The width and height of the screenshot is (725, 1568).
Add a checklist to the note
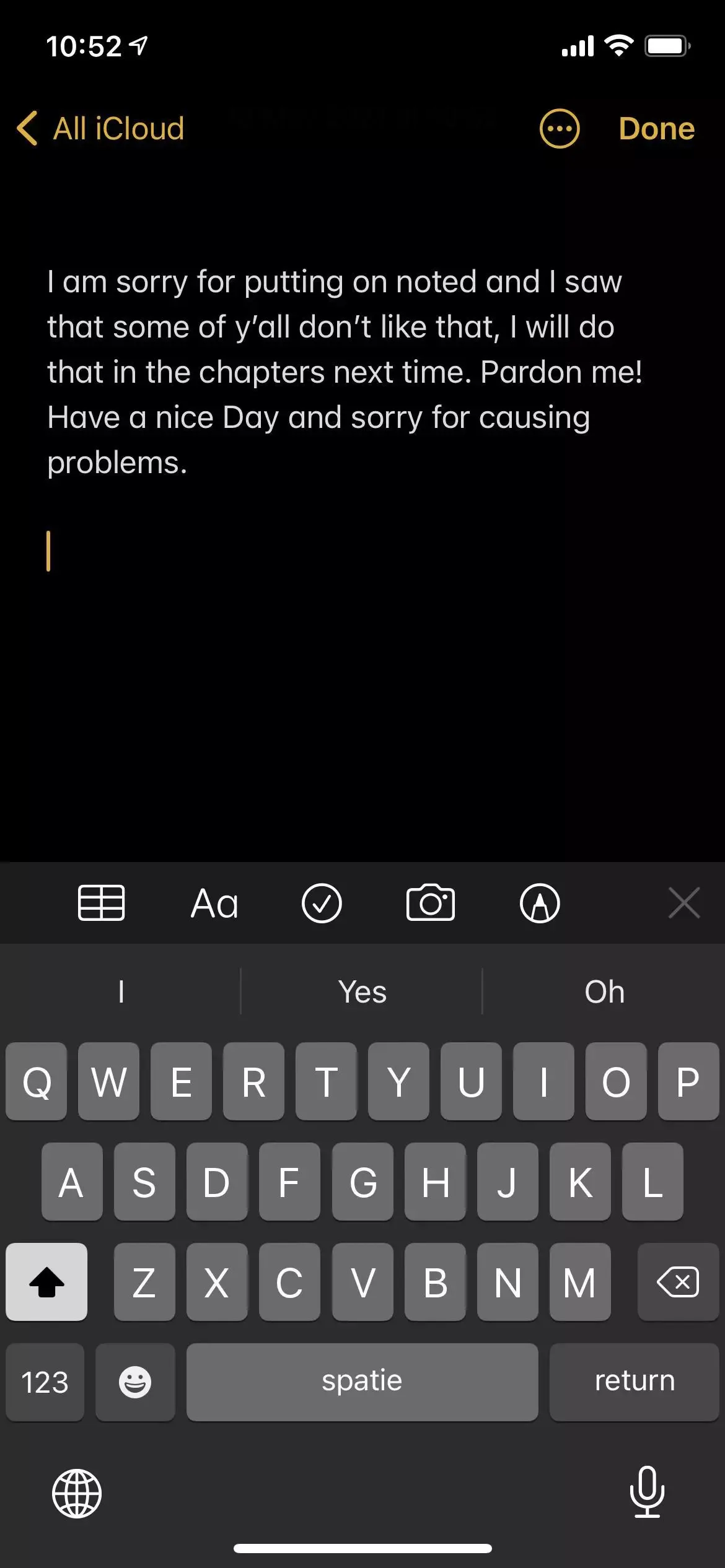pyautogui.click(x=322, y=903)
